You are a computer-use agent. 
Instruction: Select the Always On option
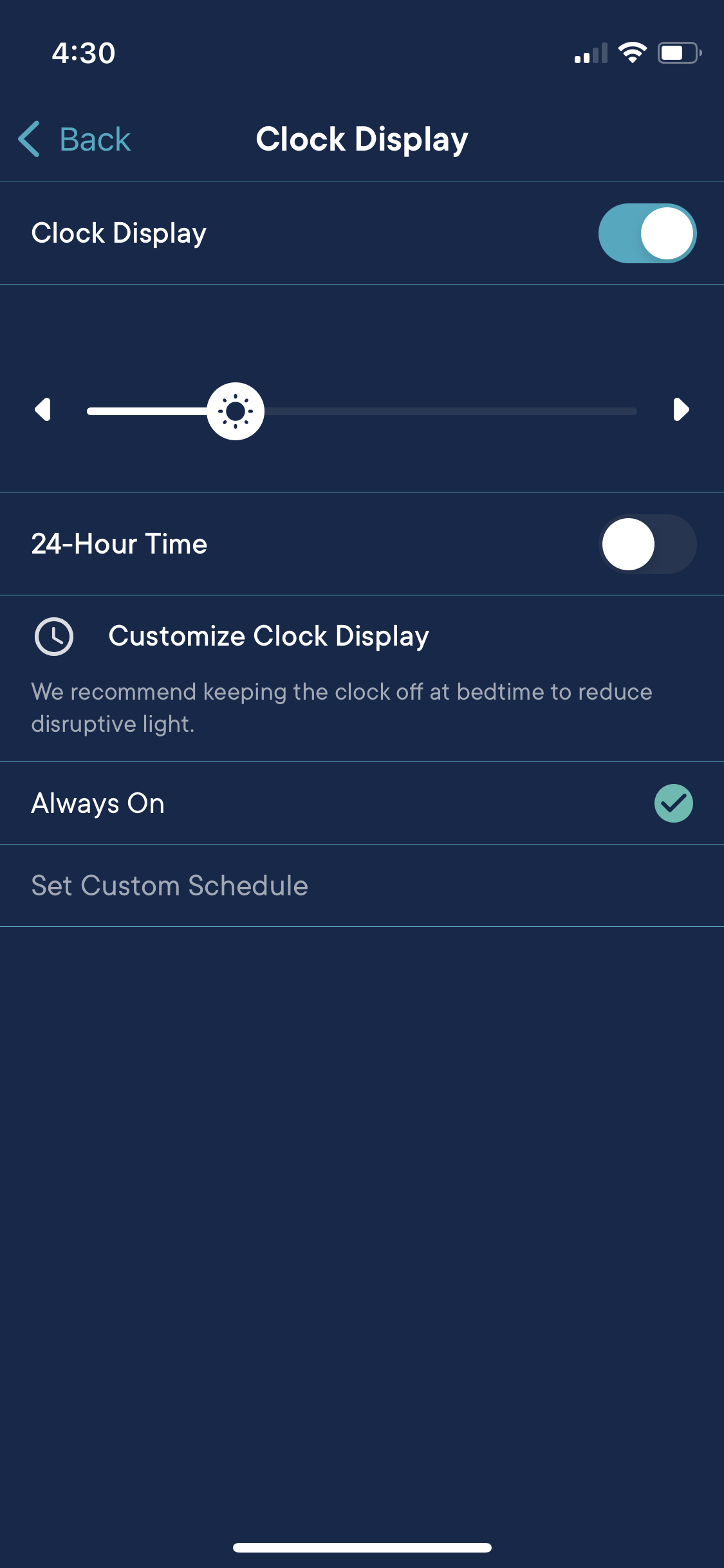click(362, 803)
